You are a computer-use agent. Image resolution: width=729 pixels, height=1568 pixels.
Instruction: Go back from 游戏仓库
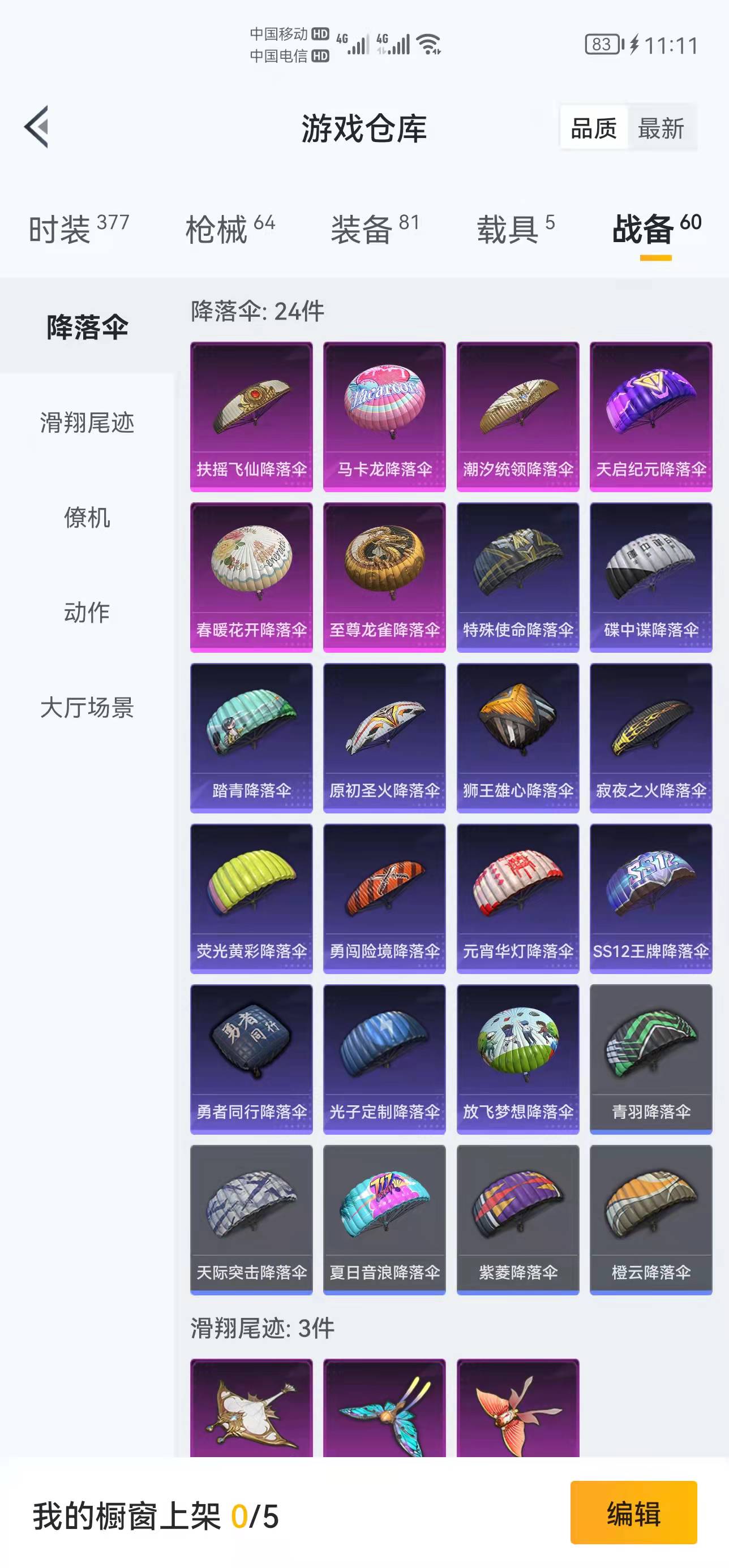pyautogui.click(x=37, y=127)
